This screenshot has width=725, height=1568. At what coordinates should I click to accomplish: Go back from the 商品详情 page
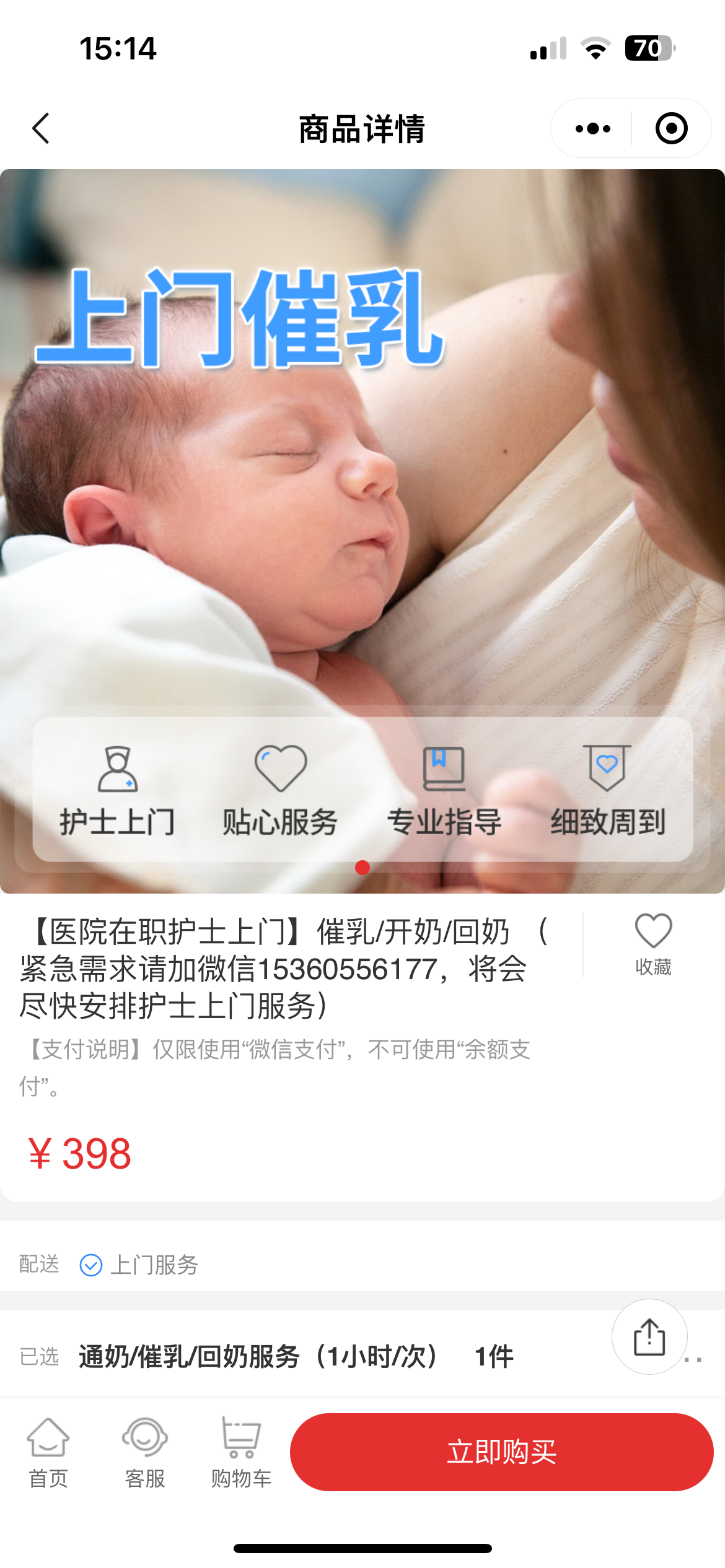click(x=41, y=128)
